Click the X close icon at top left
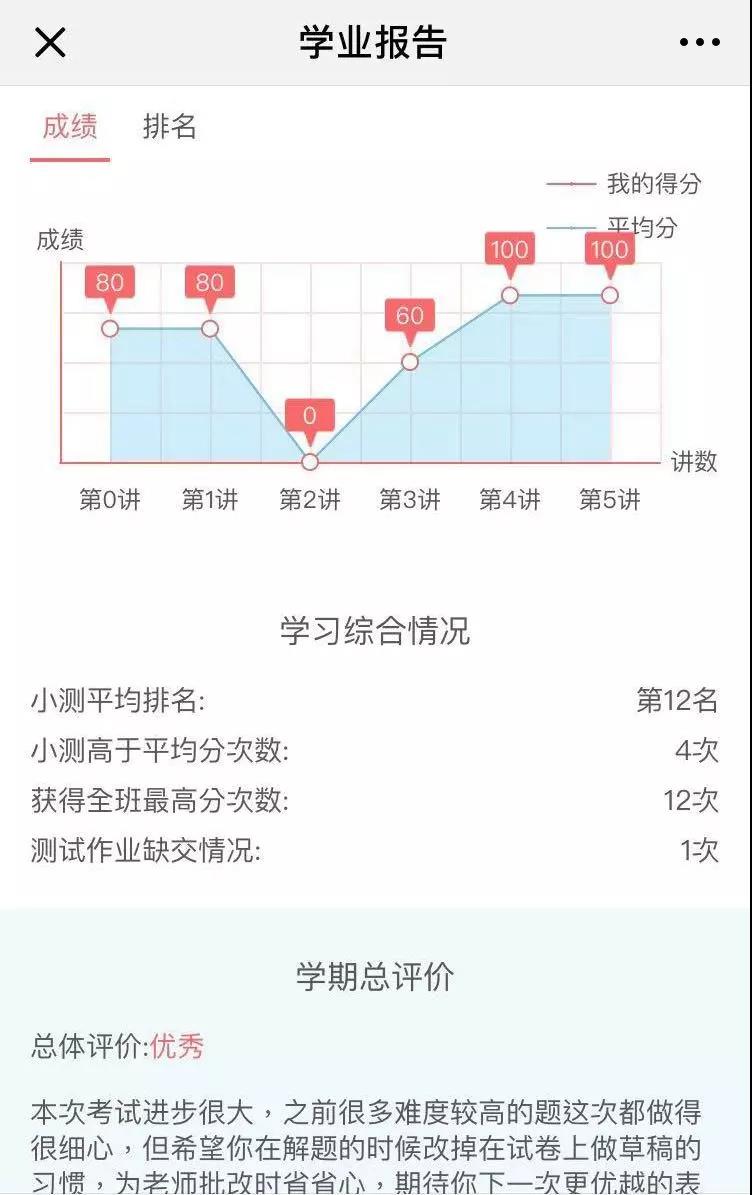The height and width of the screenshot is (1195, 752). click(50, 42)
